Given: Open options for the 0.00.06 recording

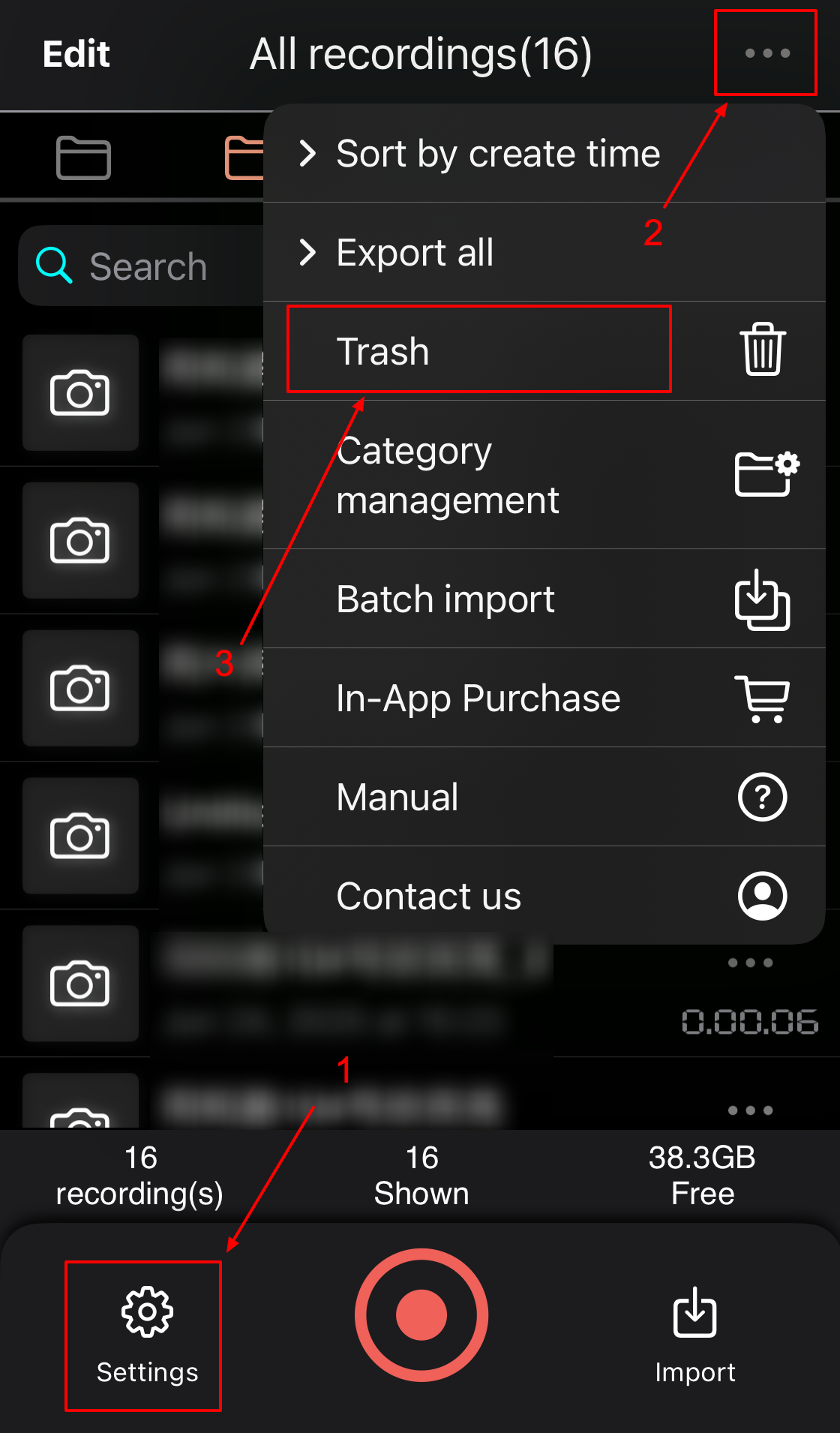Looking at the screenshot, I should point(750,963).
